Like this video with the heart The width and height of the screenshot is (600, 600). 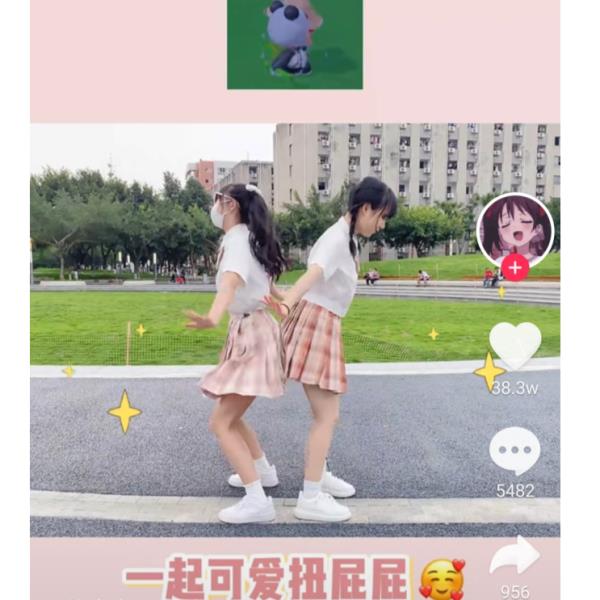tap(515, 345)
